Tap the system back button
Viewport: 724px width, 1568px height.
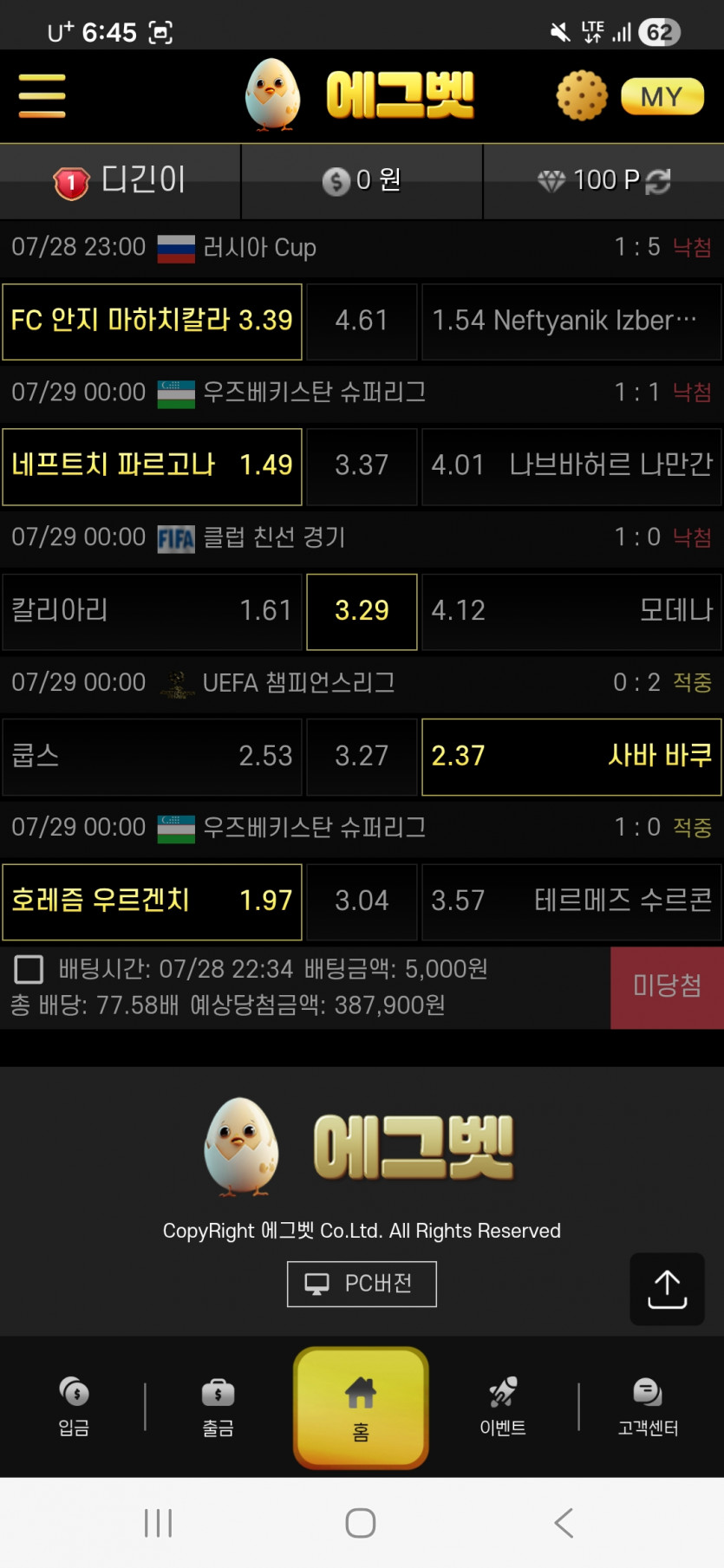(x=564, y=1523)
